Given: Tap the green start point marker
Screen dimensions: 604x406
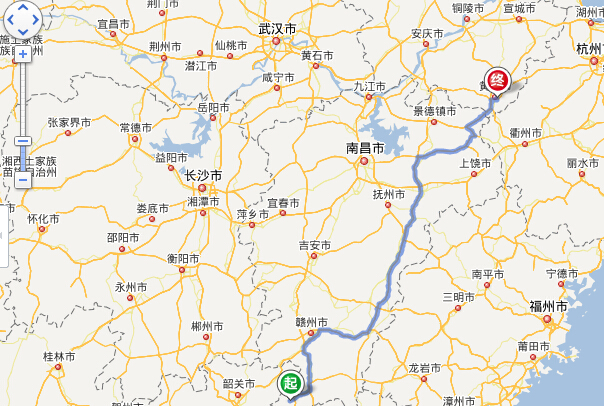Looking at the screenshot, I should click(x=290, y=383).
